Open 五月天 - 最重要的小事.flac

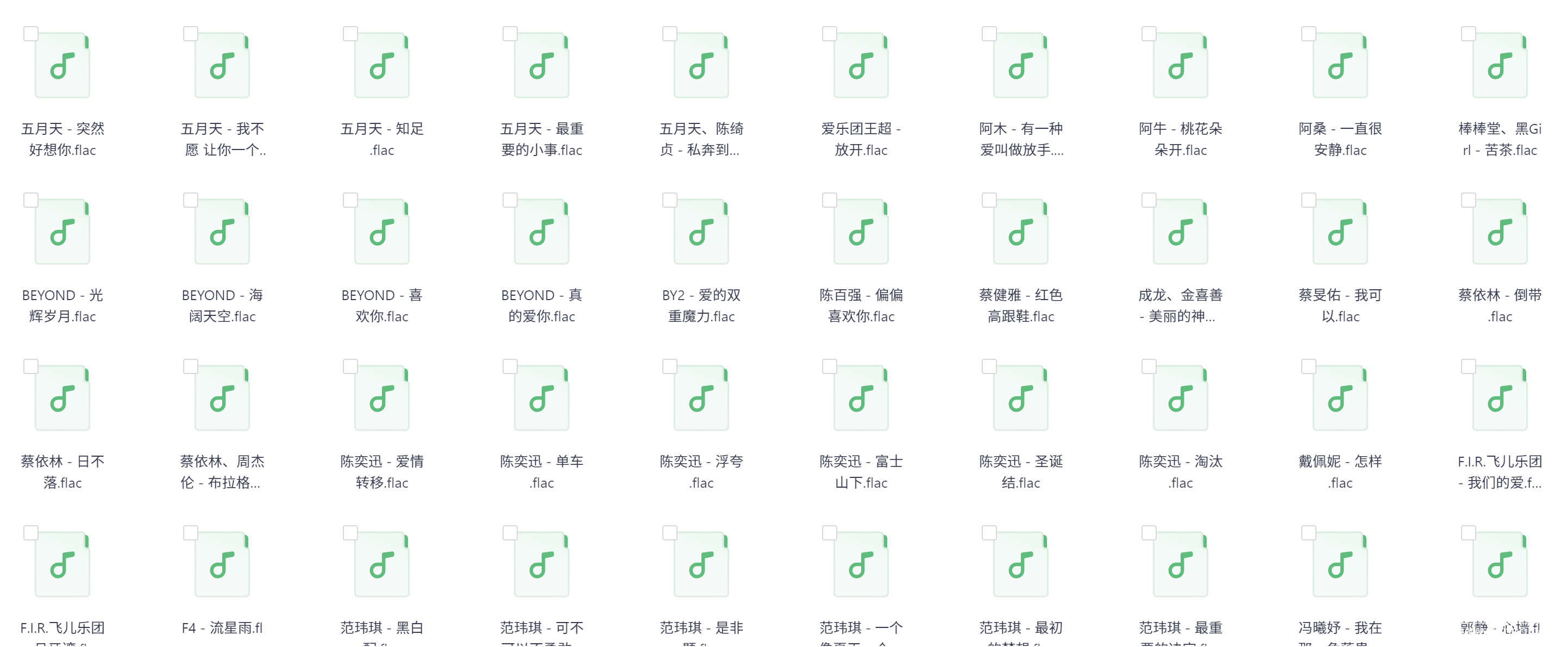[x=541, y=66]
